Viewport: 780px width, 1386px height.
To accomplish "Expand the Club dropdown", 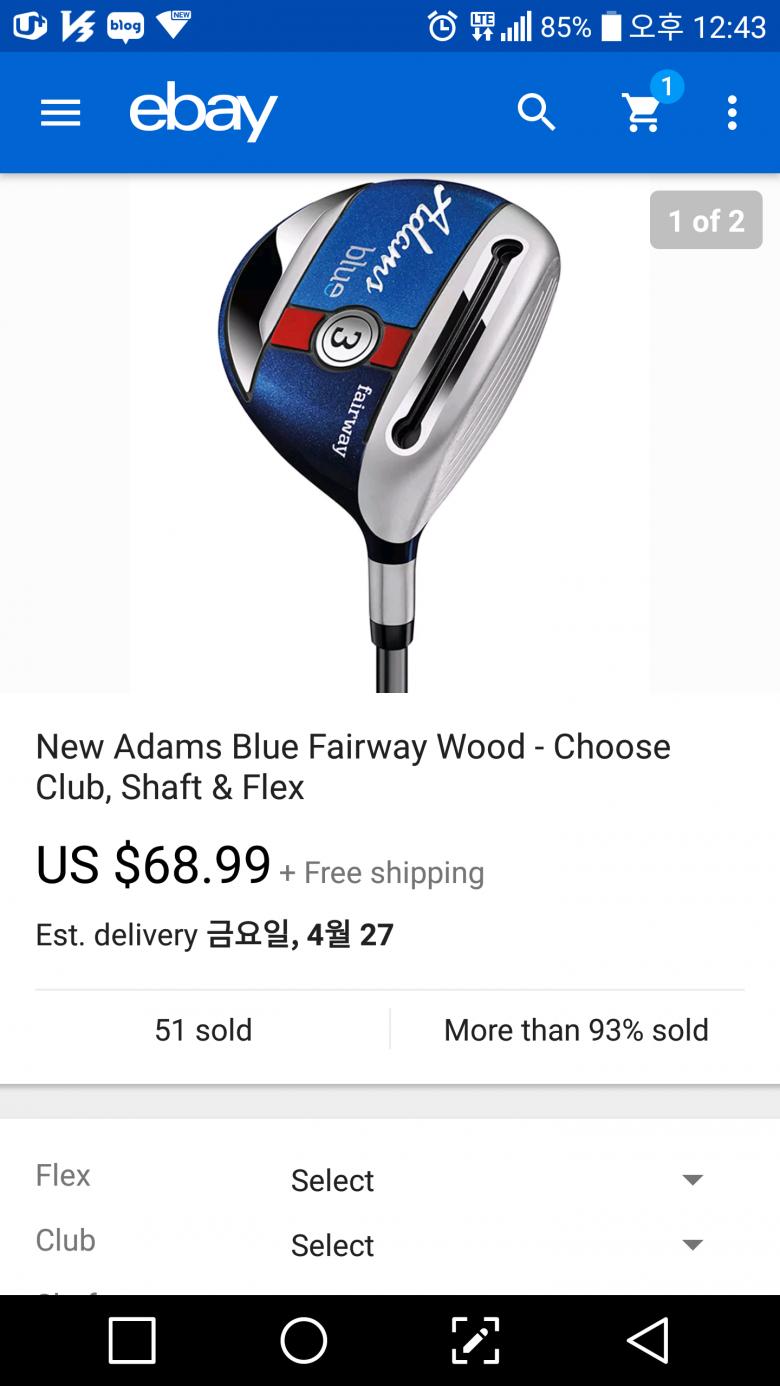I will pos(497,1245).
